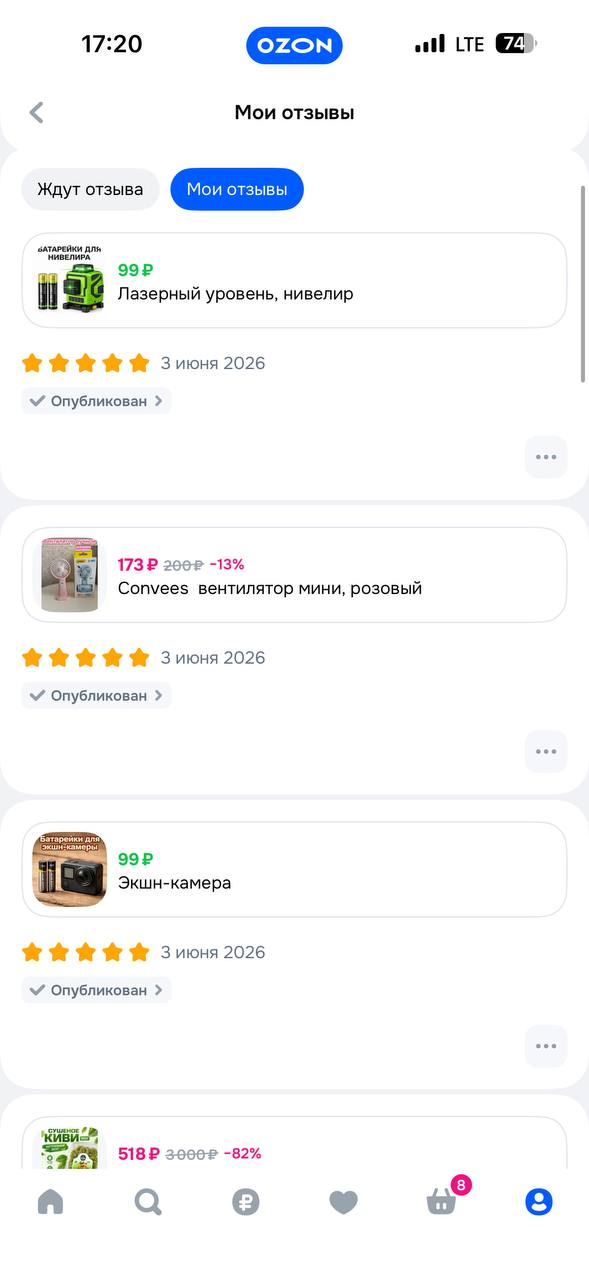589x1280 pixels.
Task: Open more options for Convees вентилятор review
Action: [546, 751]
